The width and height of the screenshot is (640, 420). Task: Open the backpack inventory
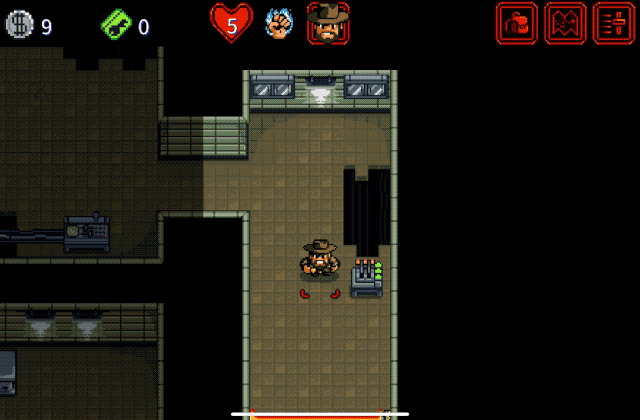click(x=517, y=23)
